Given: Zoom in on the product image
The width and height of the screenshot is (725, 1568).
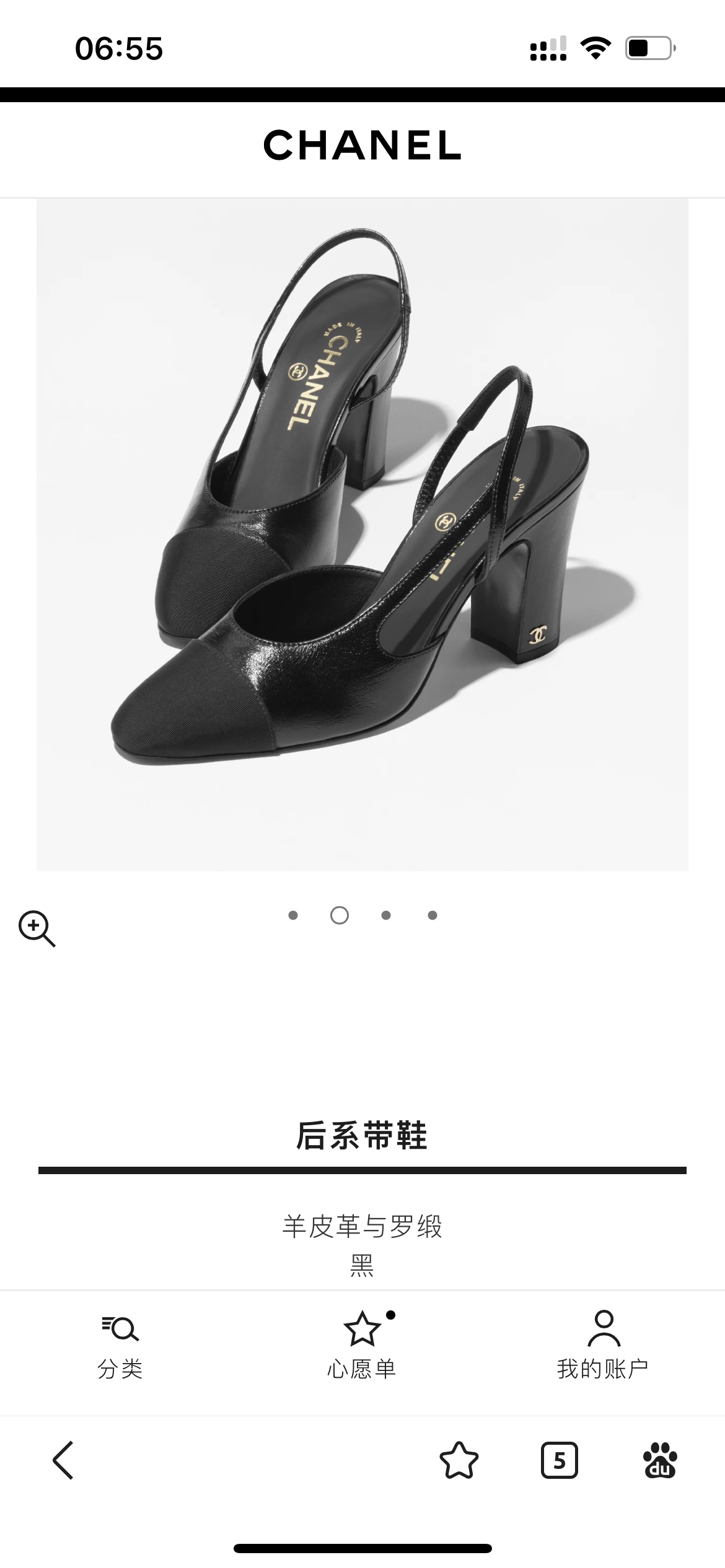Looking at the screenshot, I should coord(37,928).
